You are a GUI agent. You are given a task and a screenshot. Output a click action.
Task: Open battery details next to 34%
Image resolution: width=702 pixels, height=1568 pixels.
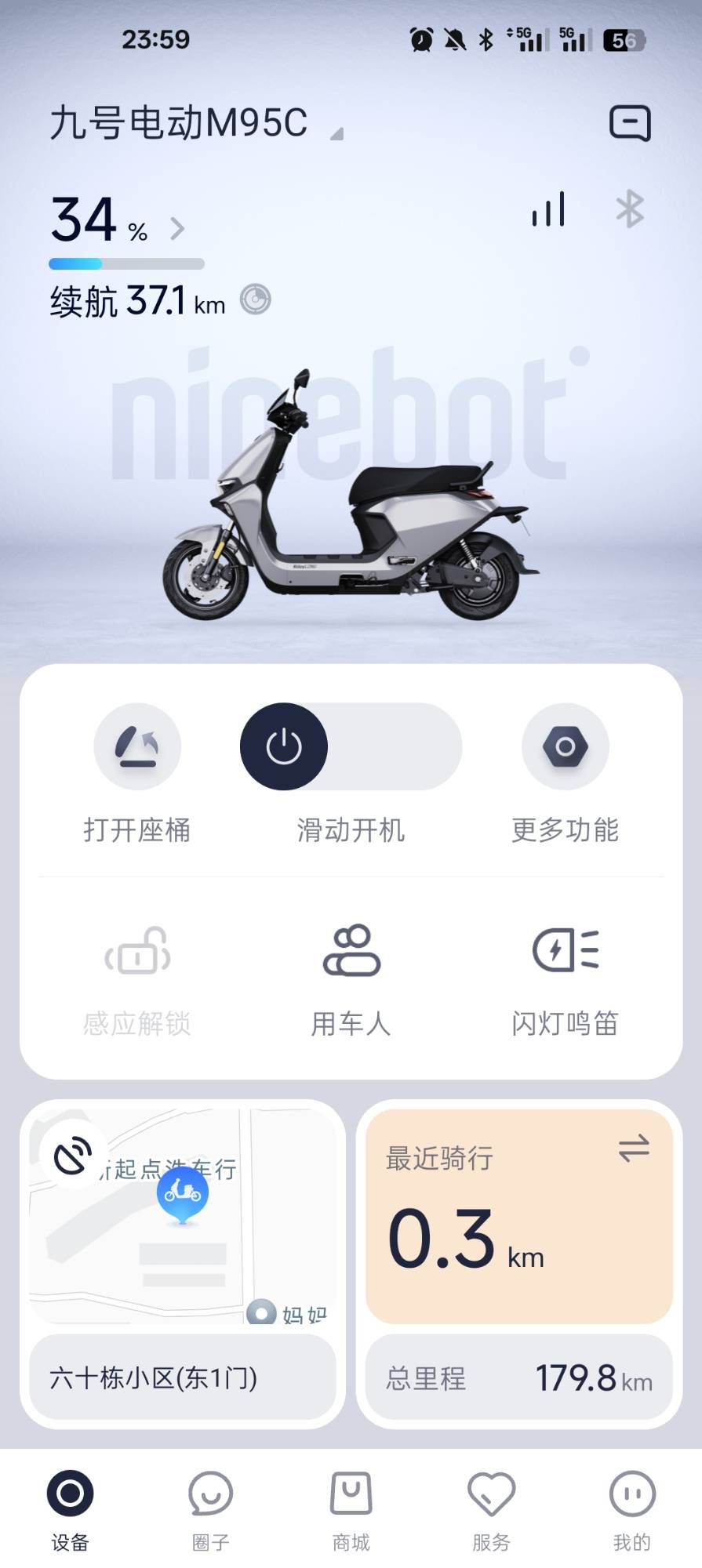point(178,229)
